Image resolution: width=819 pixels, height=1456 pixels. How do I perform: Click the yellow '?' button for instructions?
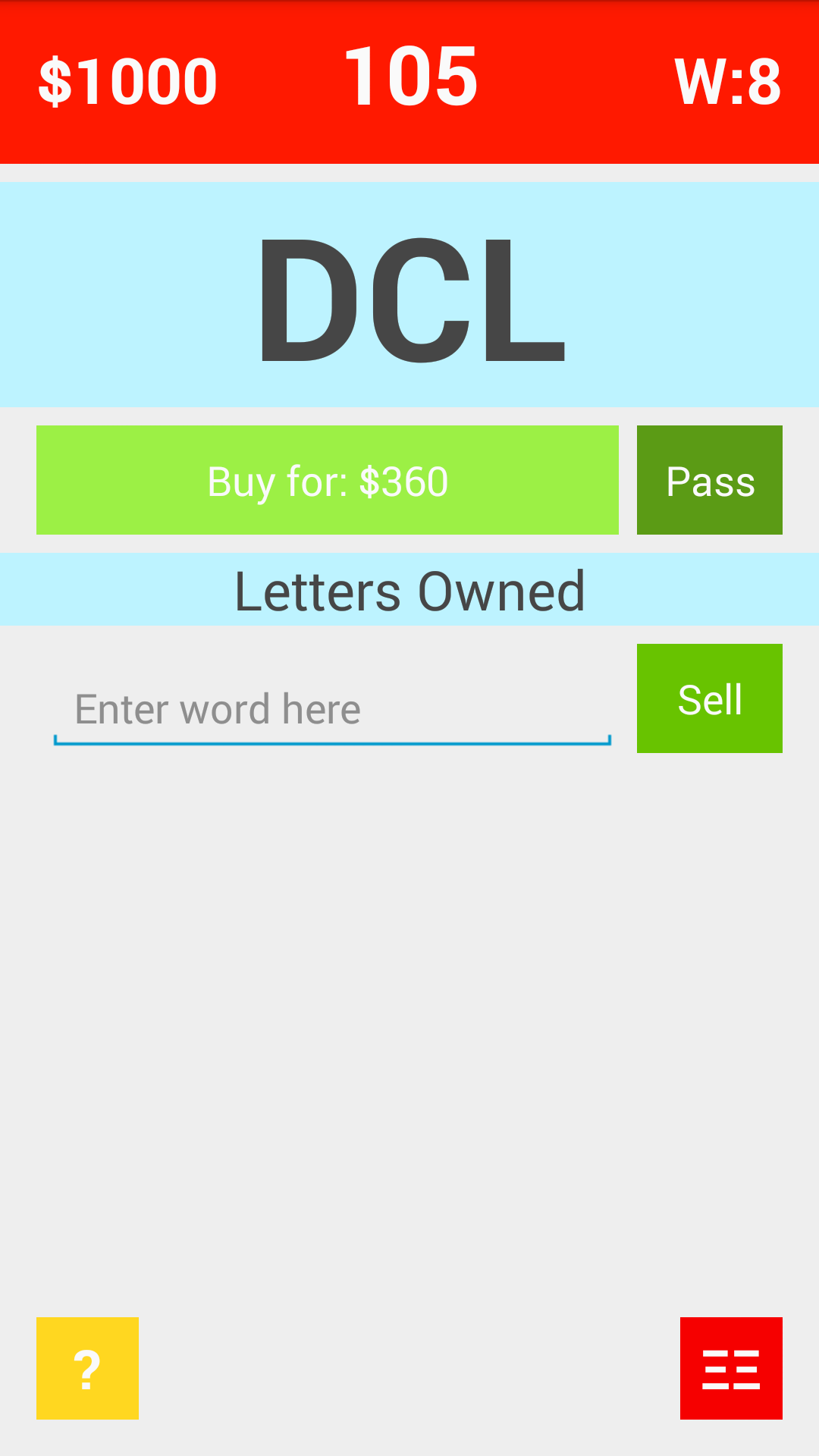(87, 1369)
